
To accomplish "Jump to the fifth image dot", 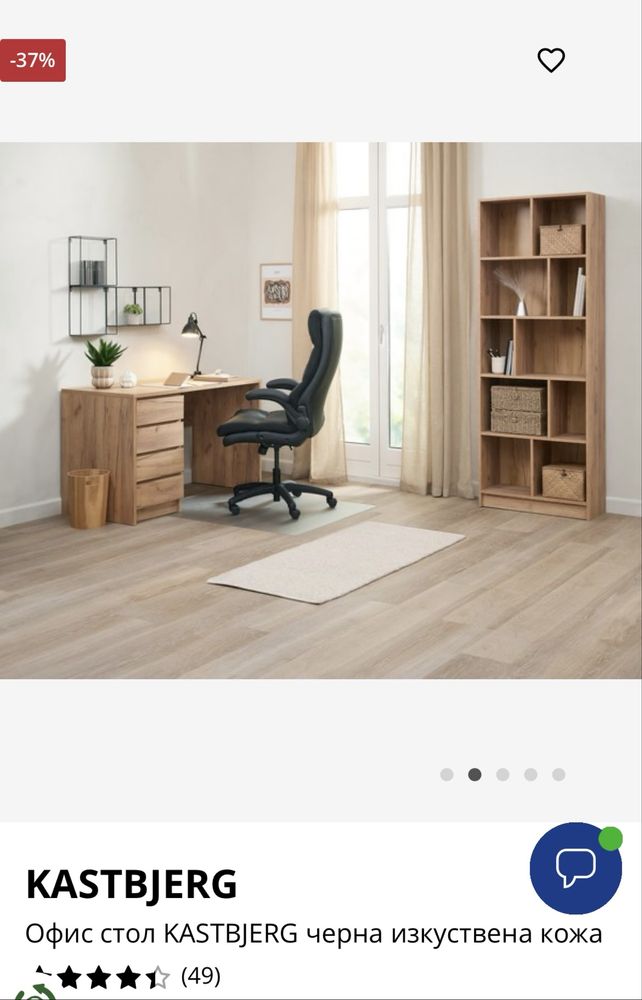I will [x=559, y=774].
